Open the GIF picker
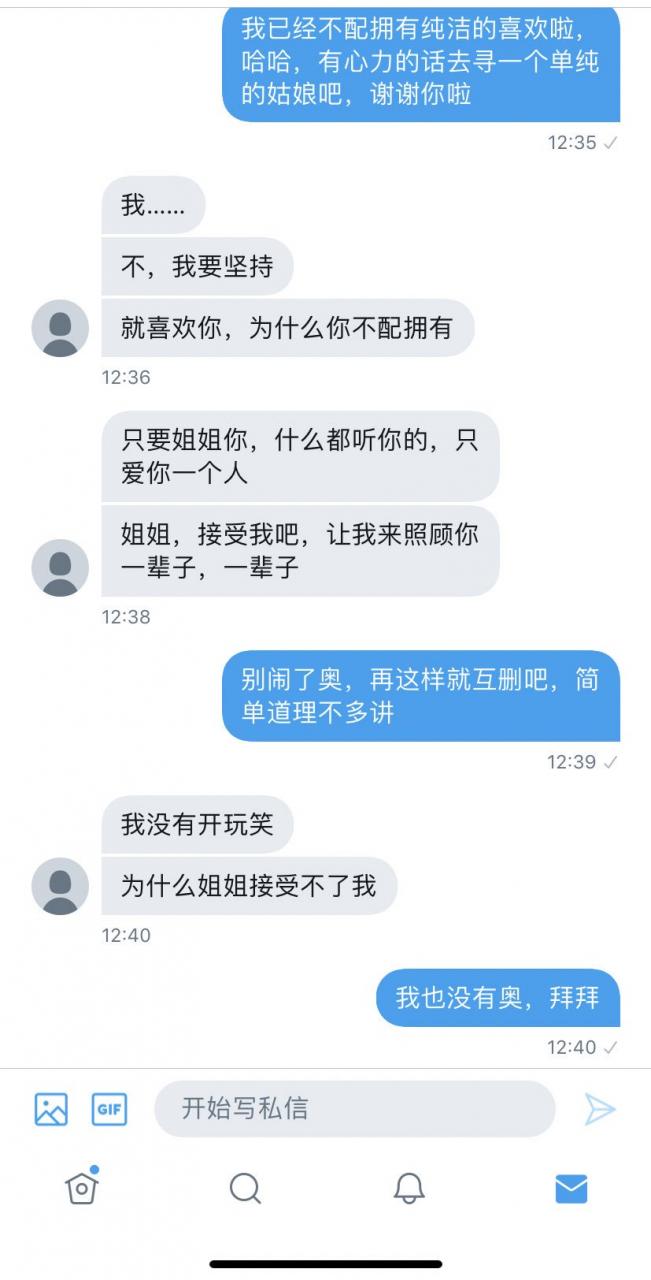 click(x=109, y=1109)
